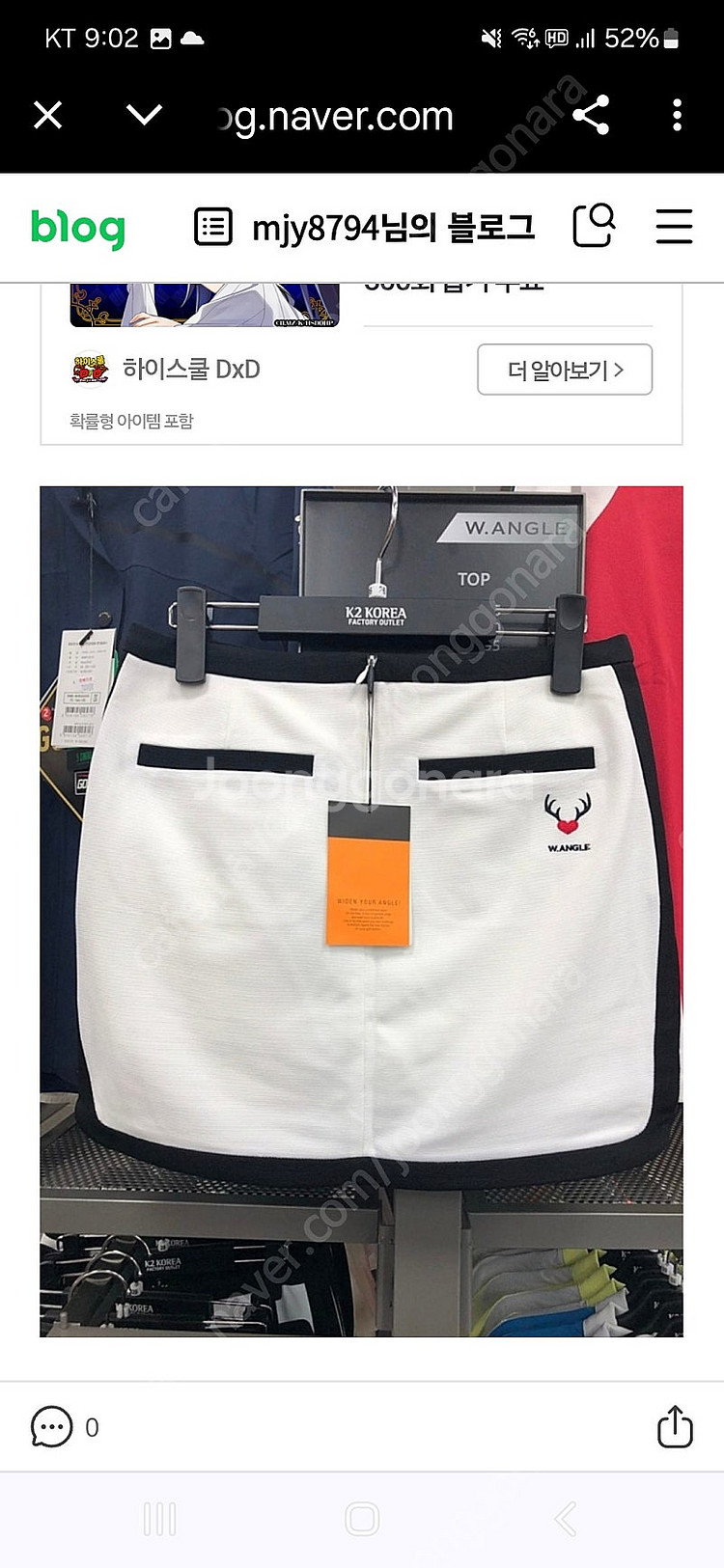
Task: Open recent apps from navigation bar
Action: point(159,1519)
